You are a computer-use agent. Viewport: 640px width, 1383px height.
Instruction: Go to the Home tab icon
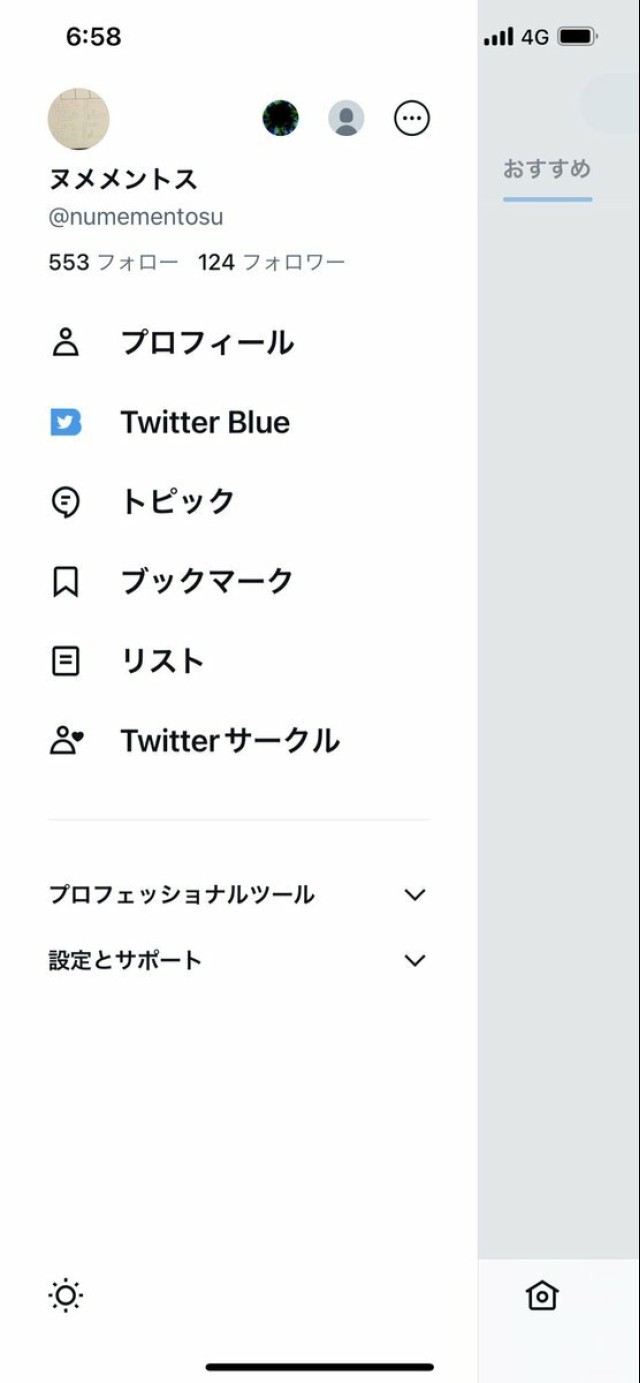coord(541,1296)
